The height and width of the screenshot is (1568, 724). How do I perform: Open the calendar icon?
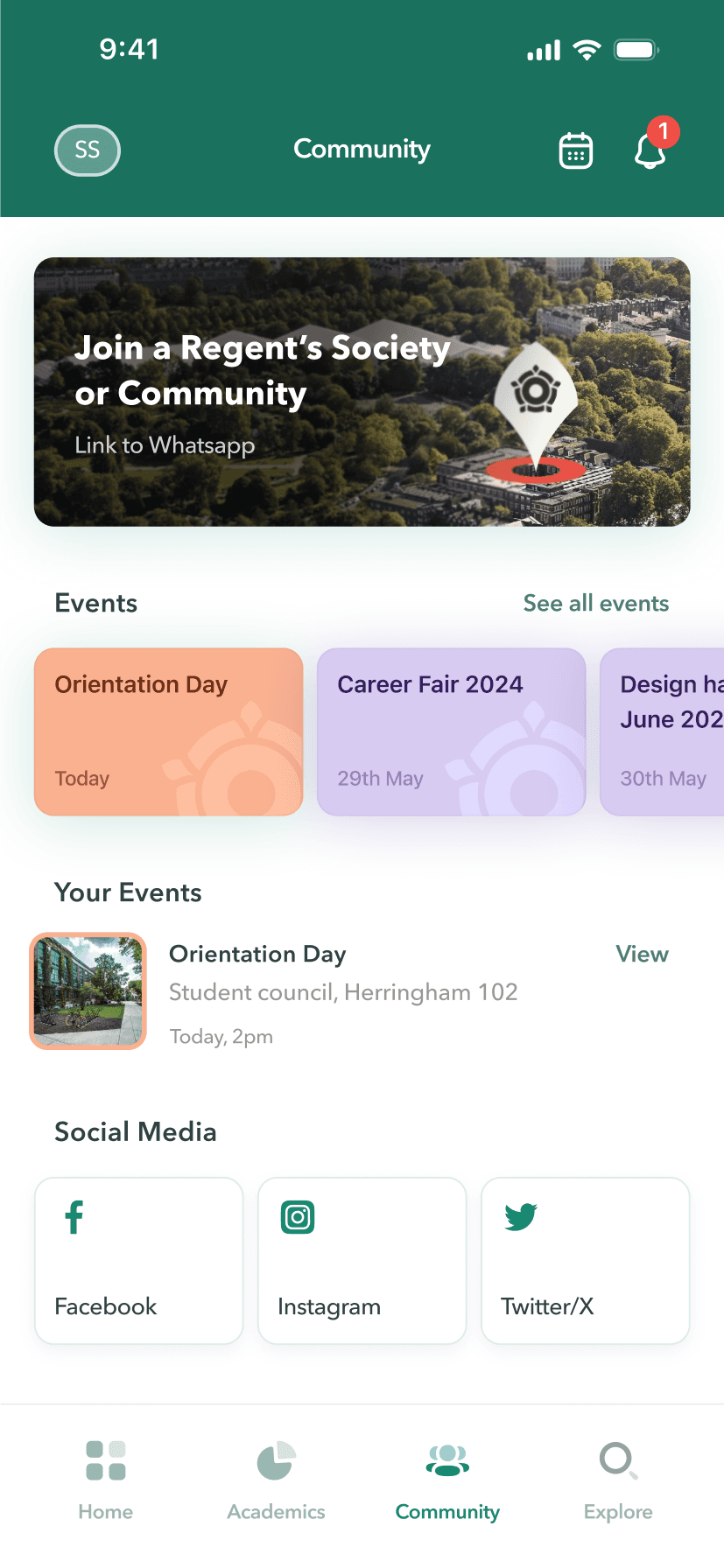click(x=575, y=150)
